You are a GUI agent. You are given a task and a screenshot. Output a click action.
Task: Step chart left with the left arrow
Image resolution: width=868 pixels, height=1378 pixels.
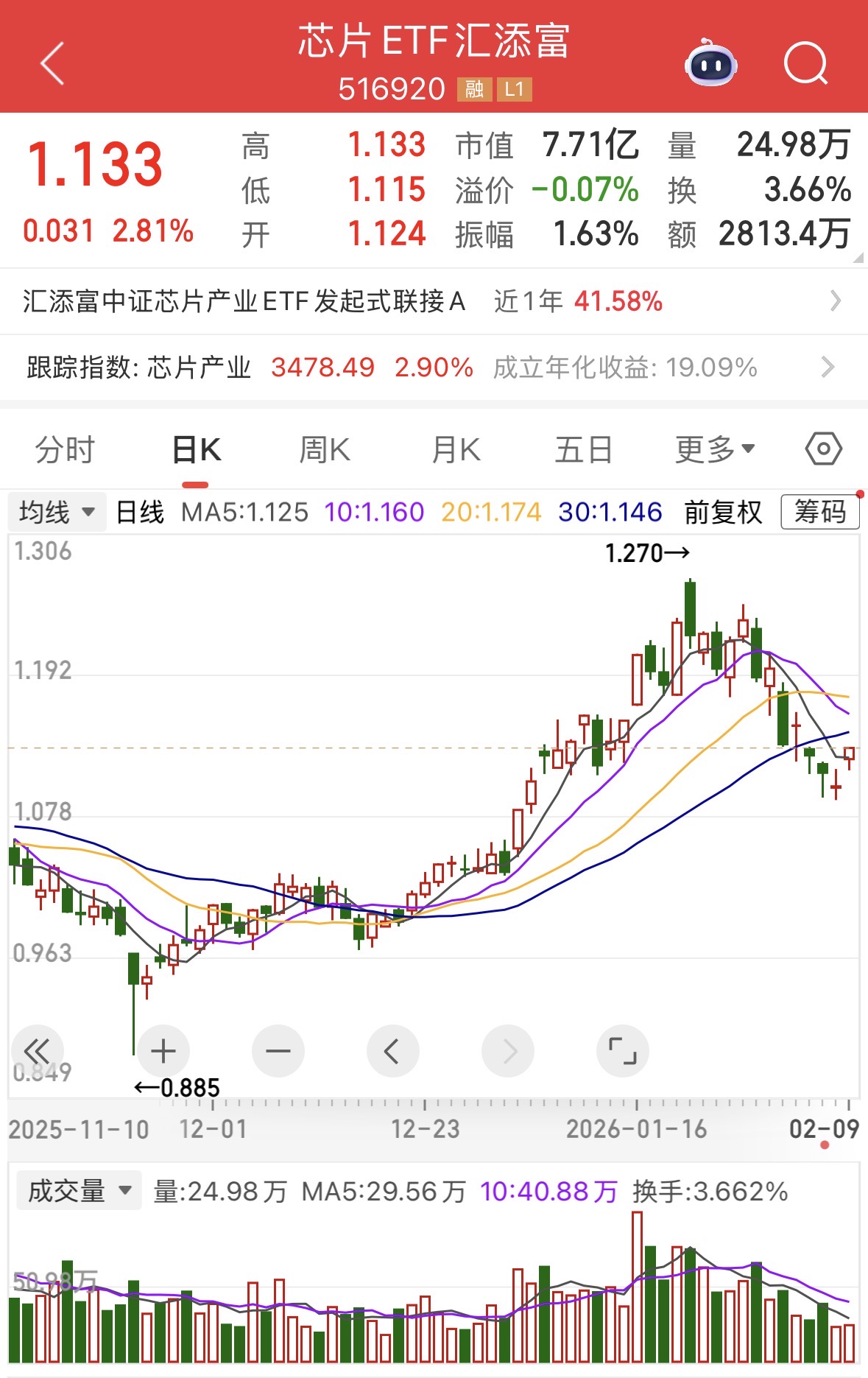[393, 1051]
